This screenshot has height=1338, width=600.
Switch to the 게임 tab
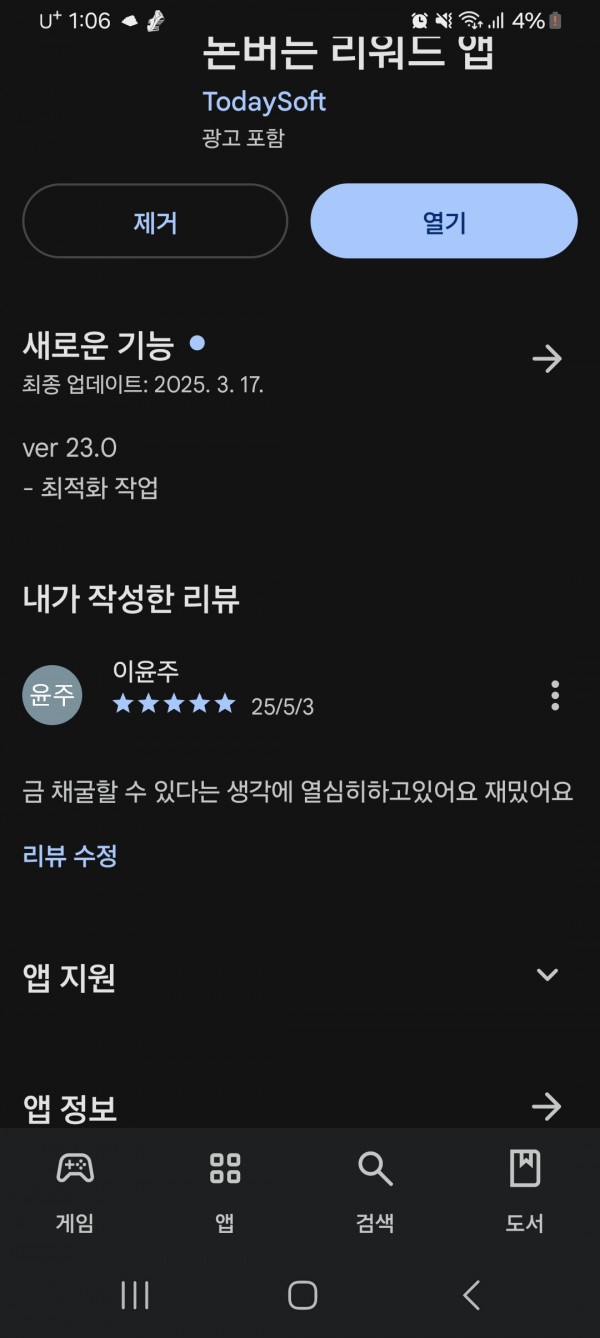click(x=75, y=1192)
